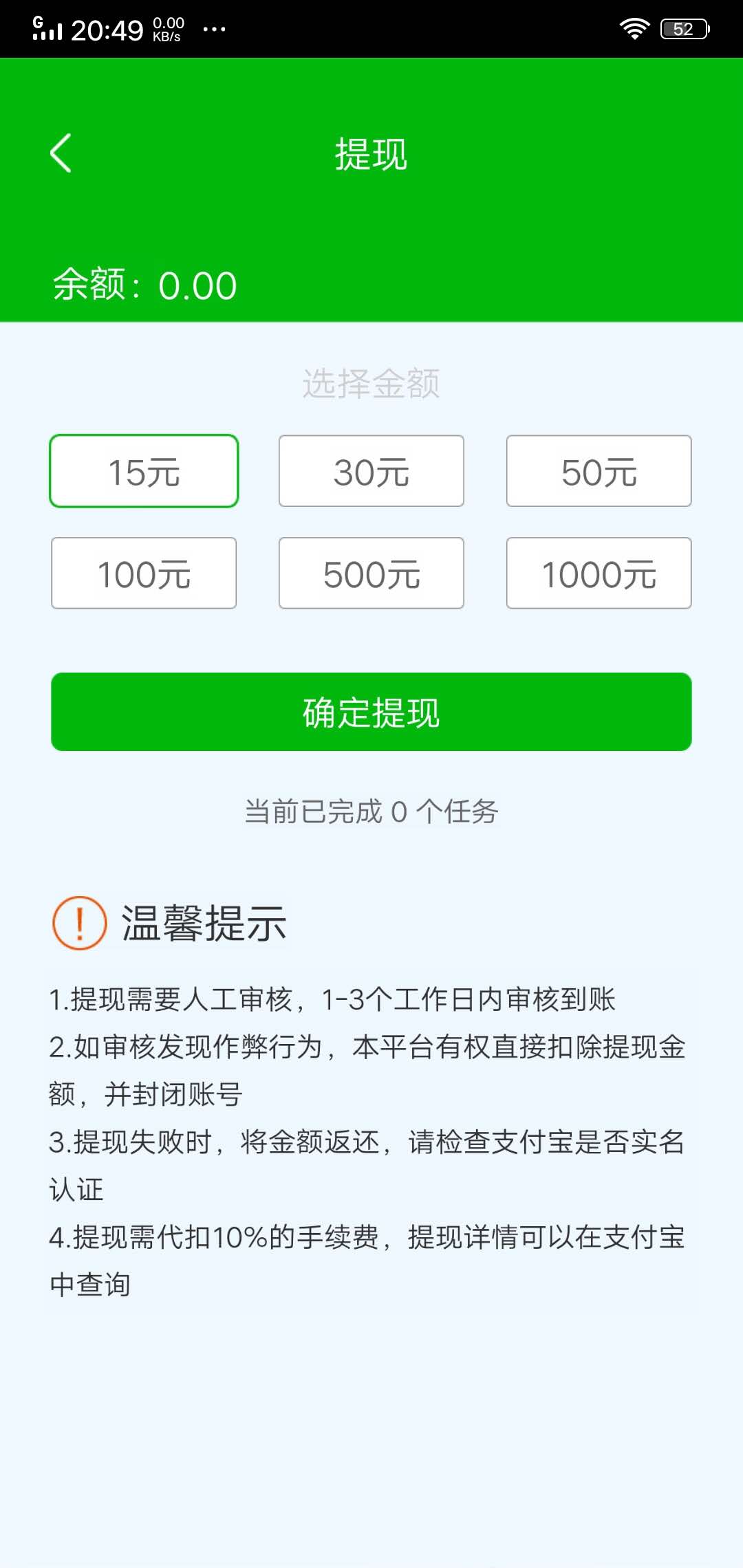Choose the 500元 amount option
Viewport: 743px width, 1568px height.
point(371,573)
